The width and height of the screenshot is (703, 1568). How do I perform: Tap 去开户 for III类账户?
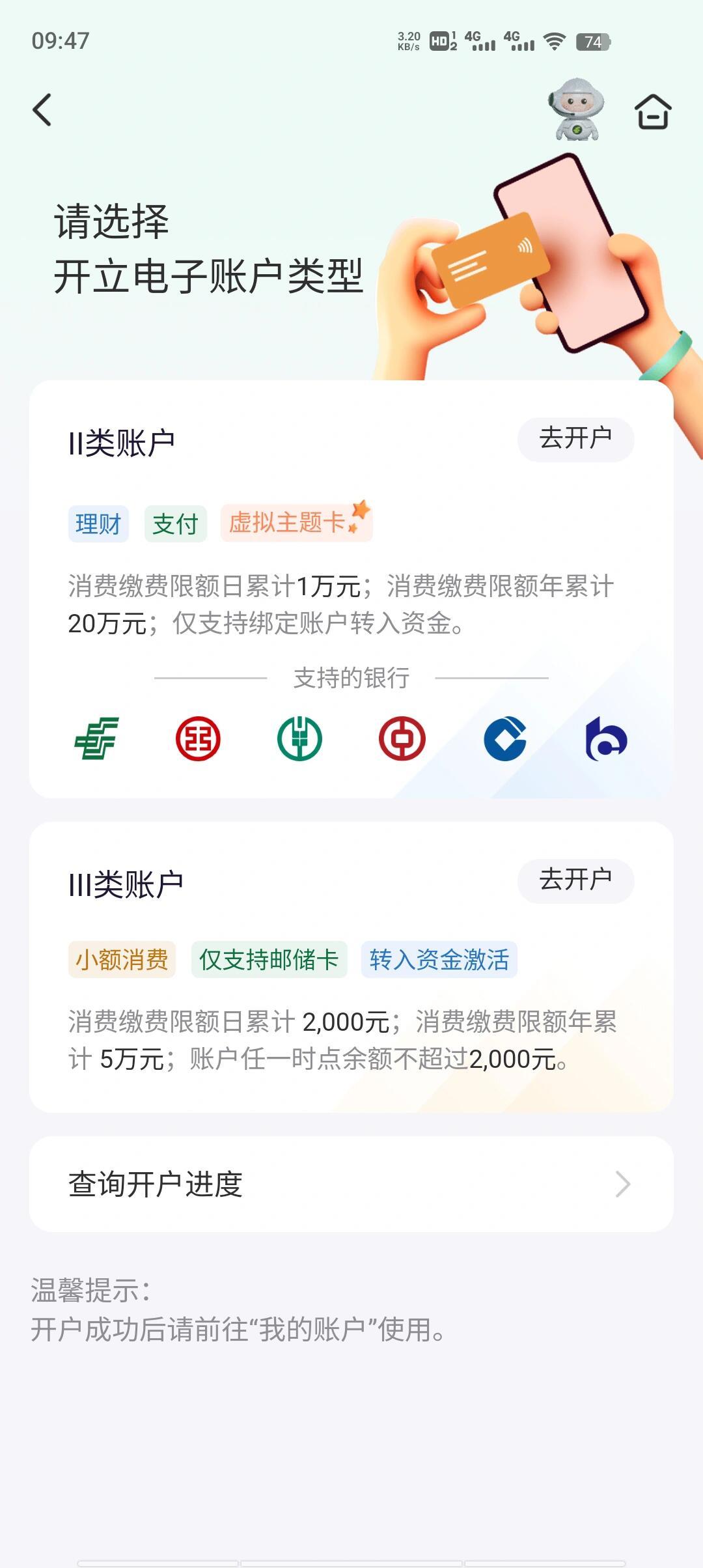(x=575, y=880)
